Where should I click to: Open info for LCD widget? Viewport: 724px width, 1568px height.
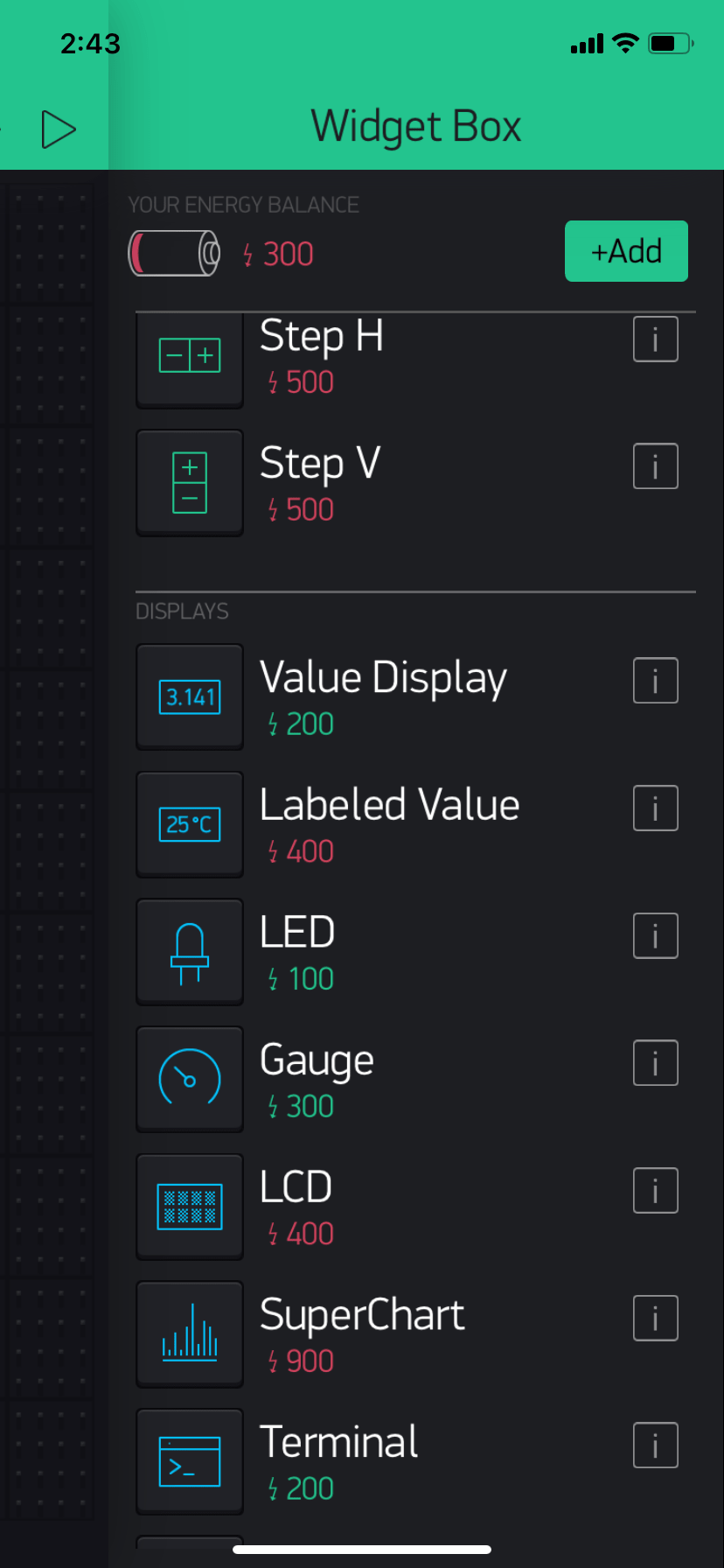point(656,1190)
